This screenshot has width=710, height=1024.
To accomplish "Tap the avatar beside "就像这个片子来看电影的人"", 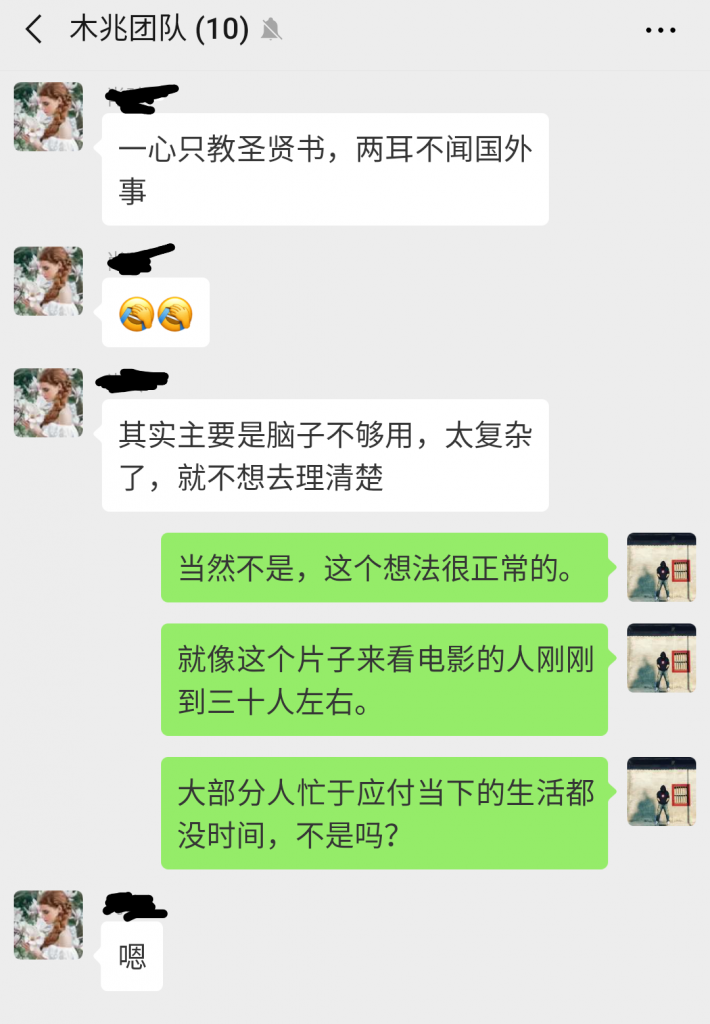I will (x=661, y=658).
